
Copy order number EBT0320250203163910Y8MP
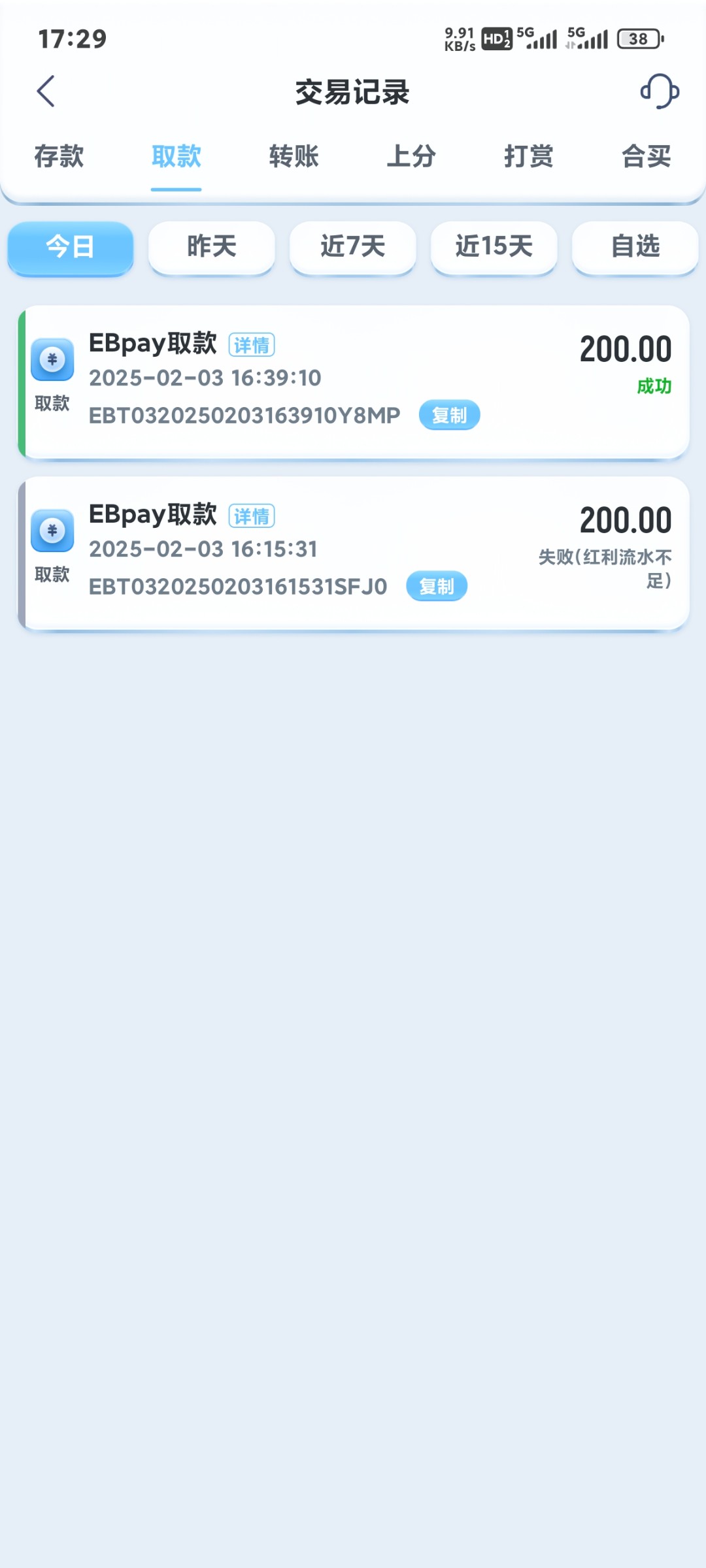click(449, 416)
